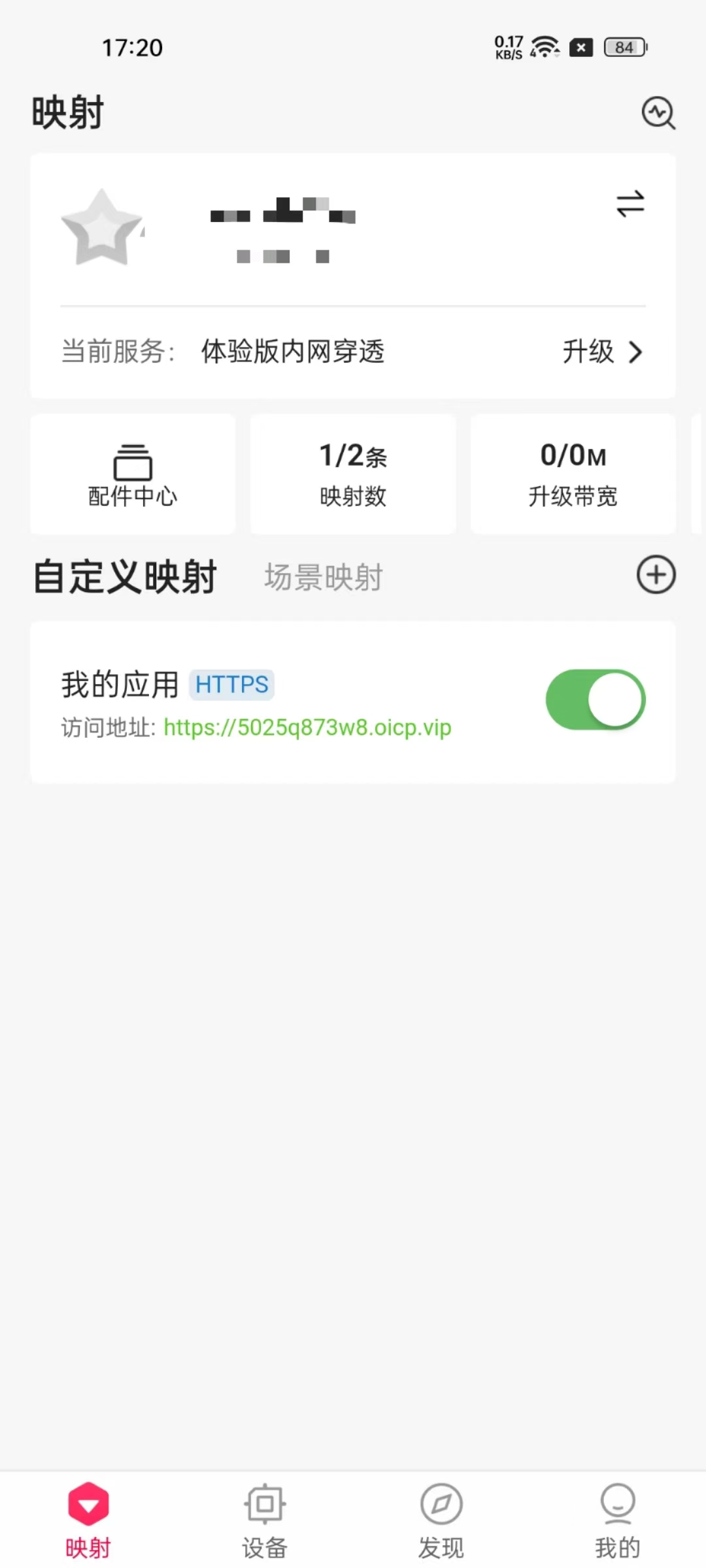Open the 映射数 card
706x1568 pixels.
coord(353,474)
